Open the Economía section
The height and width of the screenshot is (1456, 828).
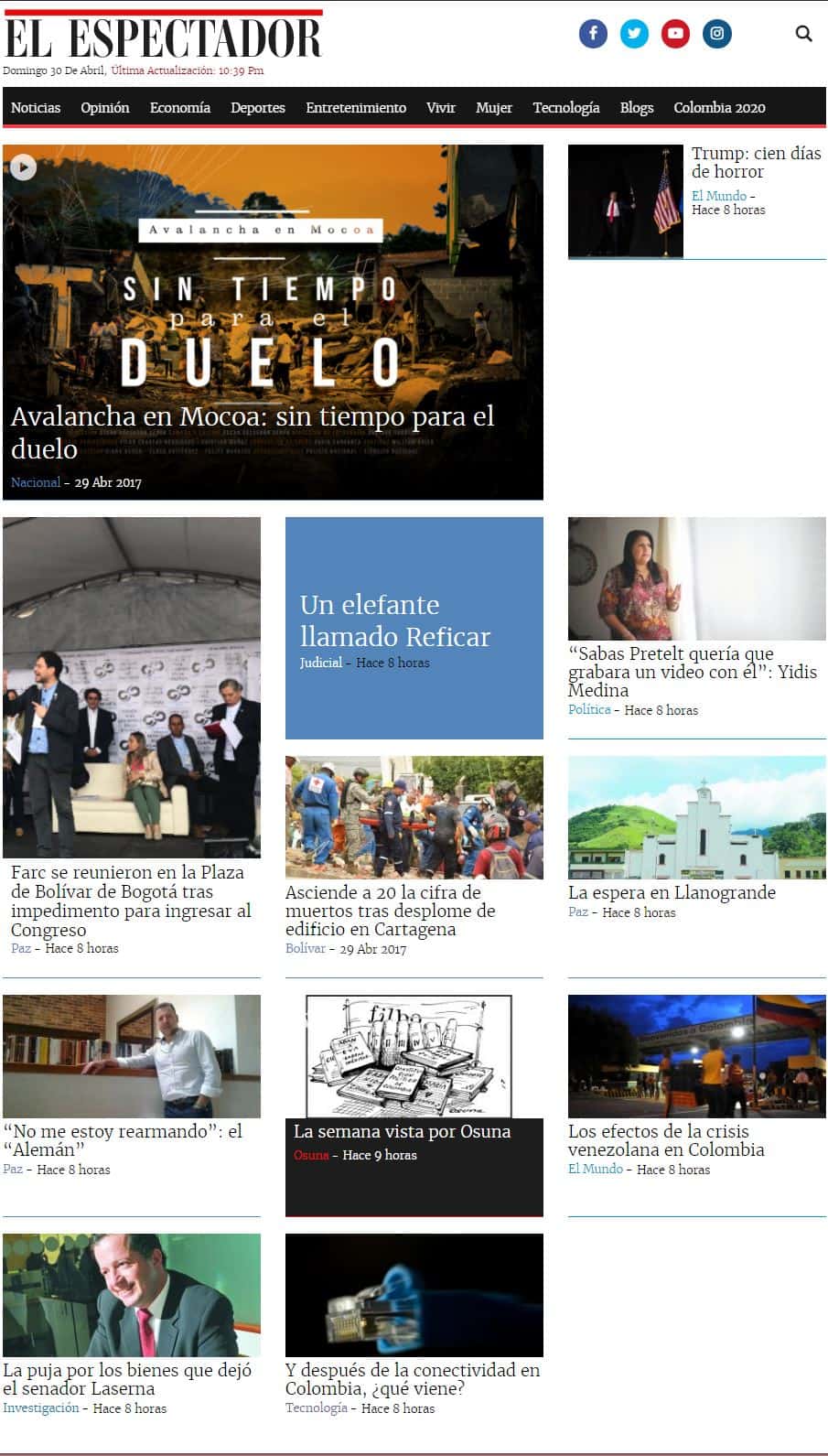pos(180,108)
